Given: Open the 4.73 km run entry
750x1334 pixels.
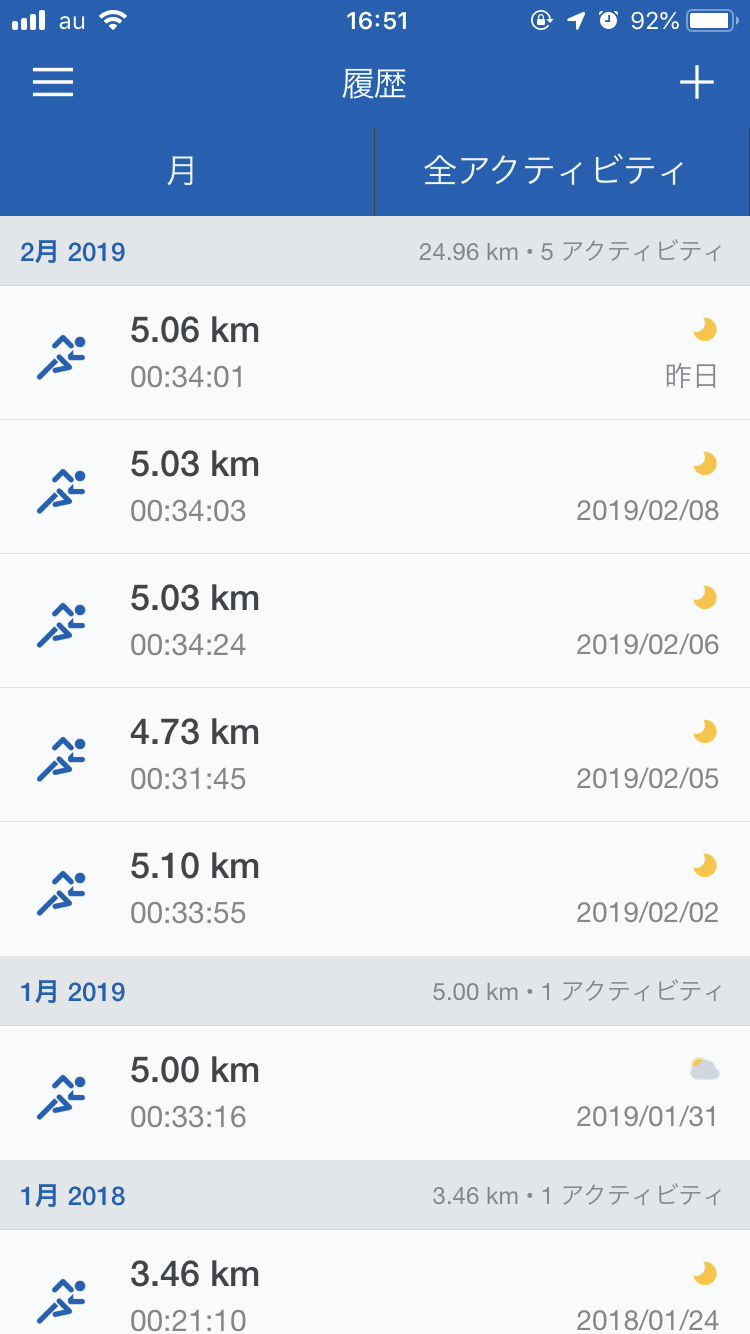Looking at the screenshot, I should coord(375,755).
